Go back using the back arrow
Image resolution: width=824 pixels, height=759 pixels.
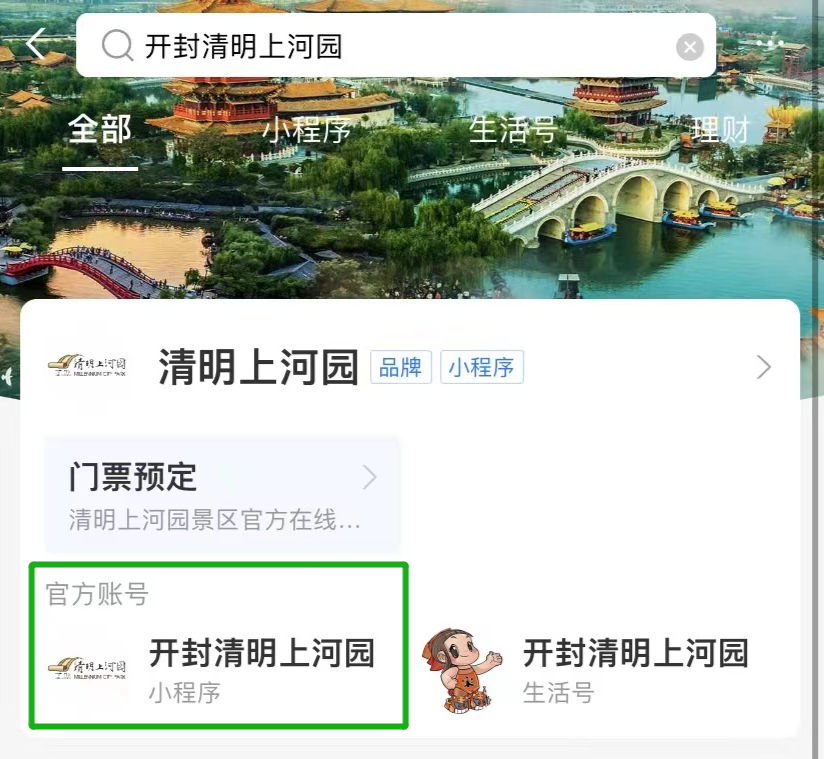(x=38, y=45)
